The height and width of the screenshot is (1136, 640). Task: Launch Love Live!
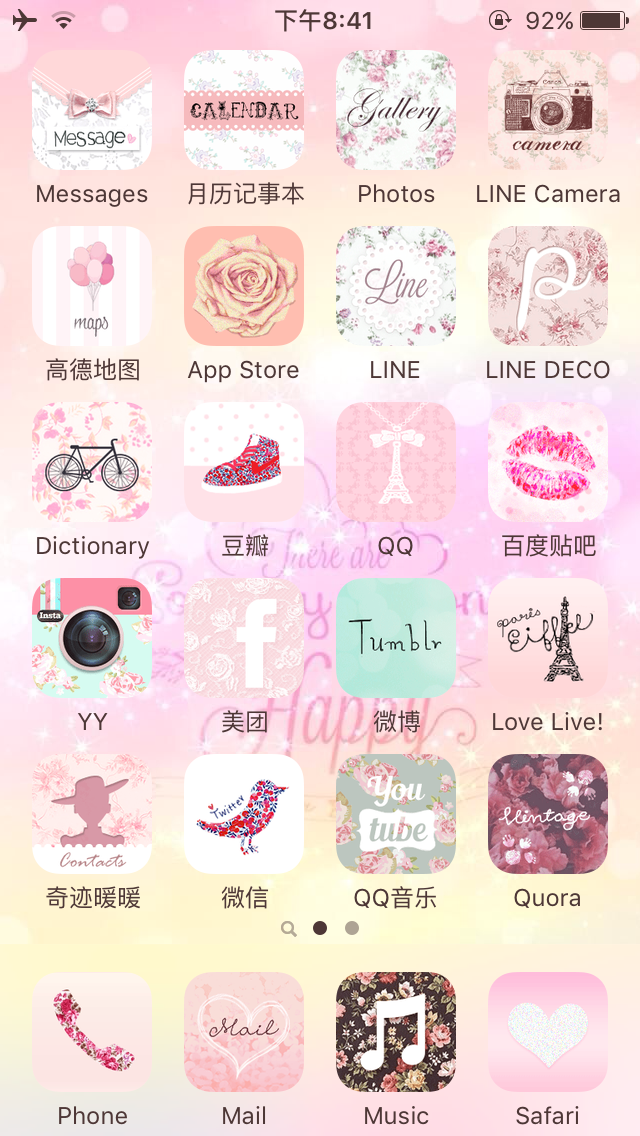(x=548, y=638)
